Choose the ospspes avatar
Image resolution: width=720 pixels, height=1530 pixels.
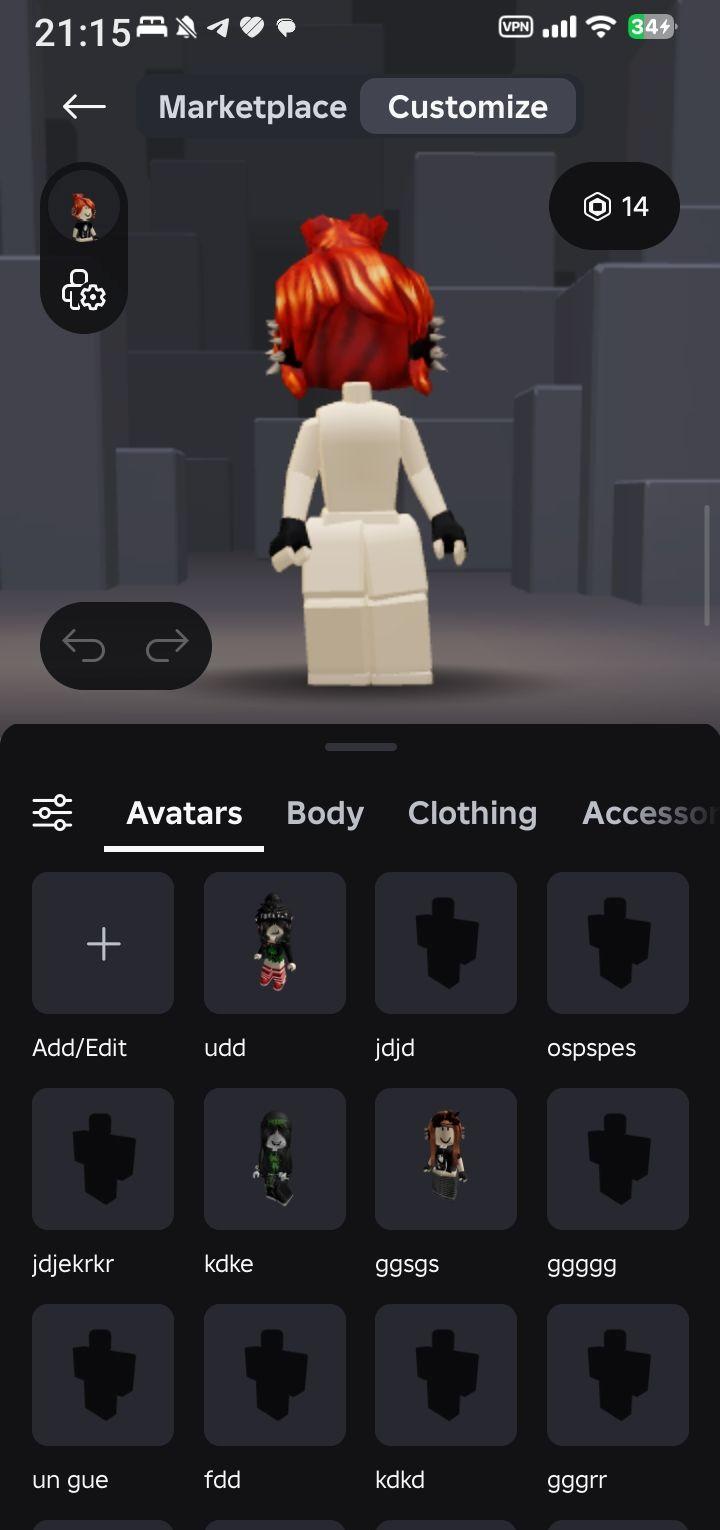tap(618, 943)
